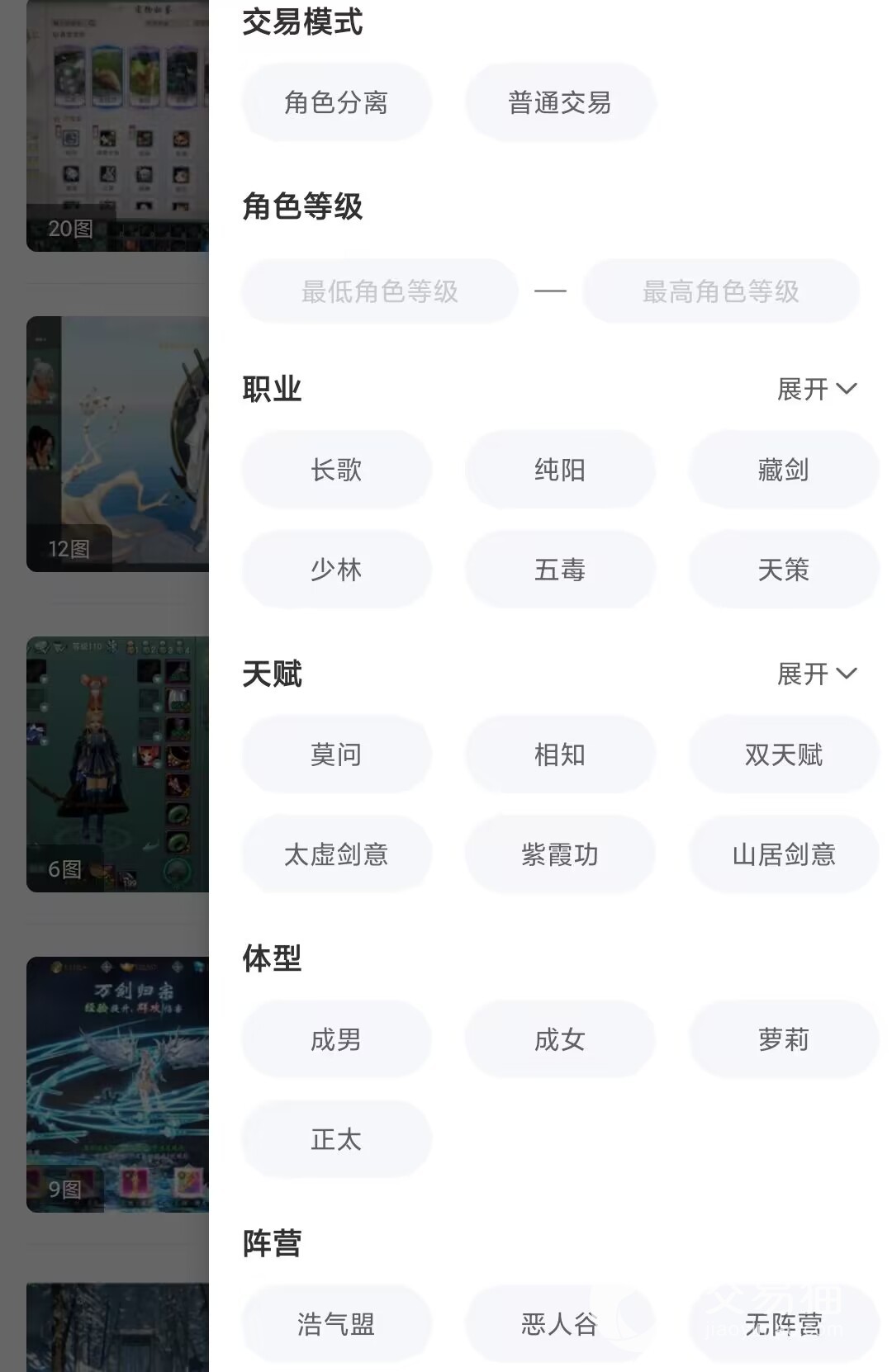Screen dimensions: 892x1372
Task: Expand the 职业 options list
Action: (816, 389)
